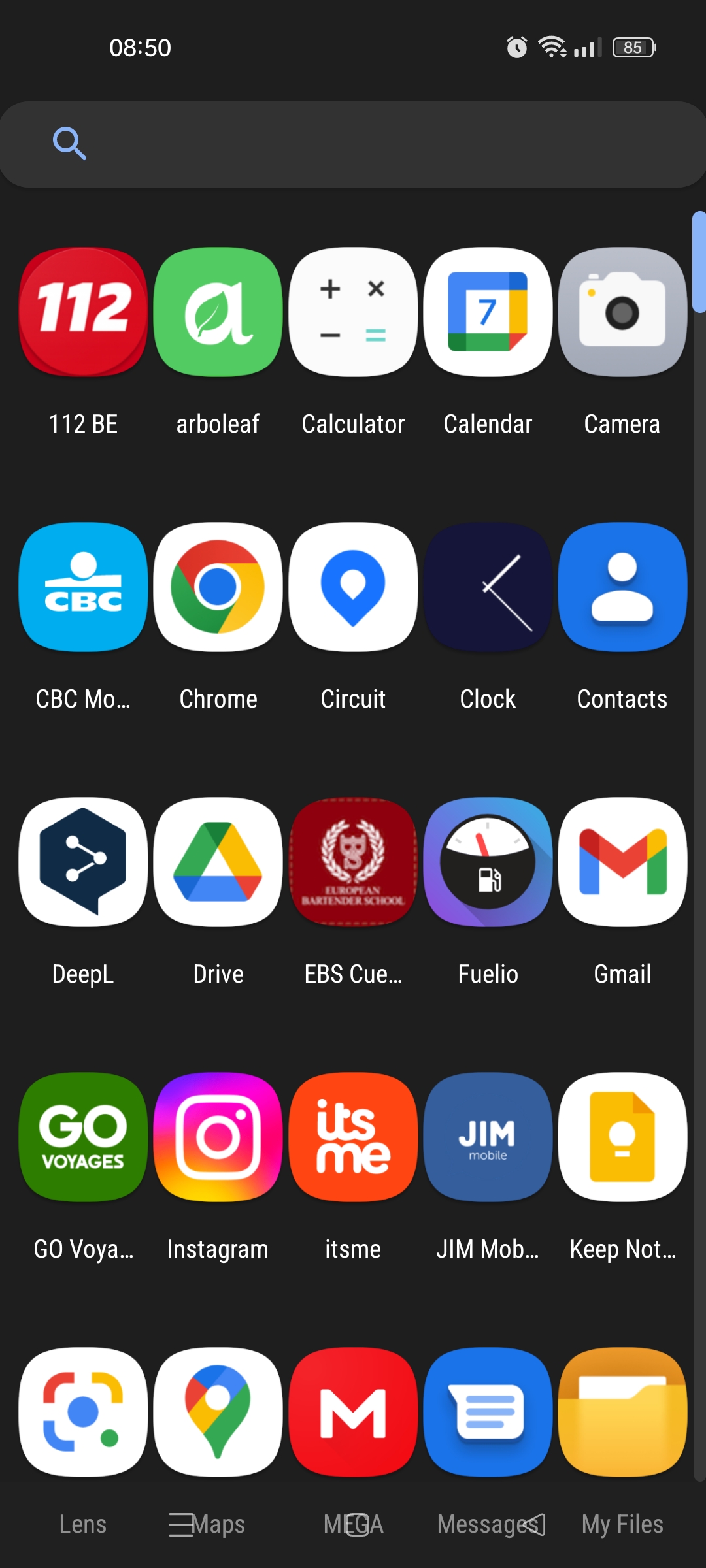Open Google Drive
706x1568 pixels.
click(x=218, y=862)
